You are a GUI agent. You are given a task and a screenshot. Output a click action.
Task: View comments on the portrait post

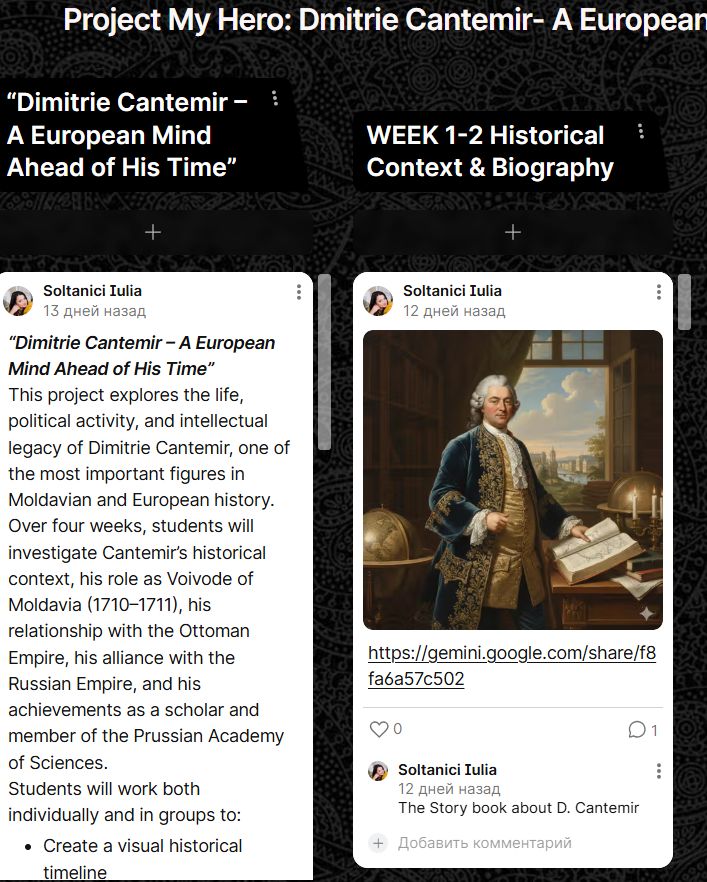(x=642, y=730)
